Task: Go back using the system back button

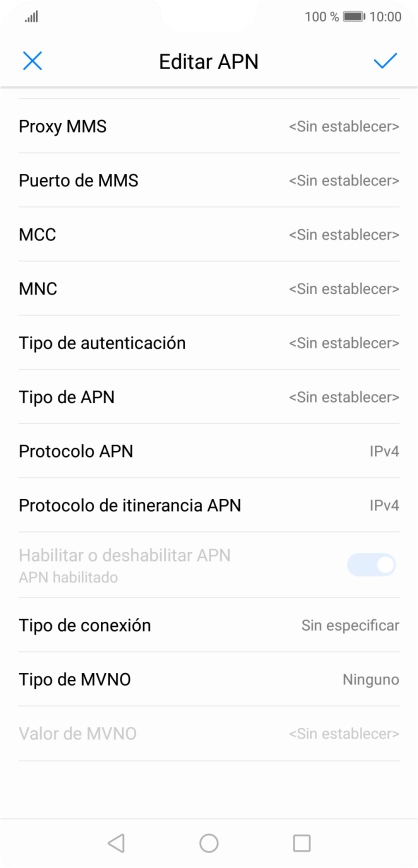Action: [x=116, y=843]
